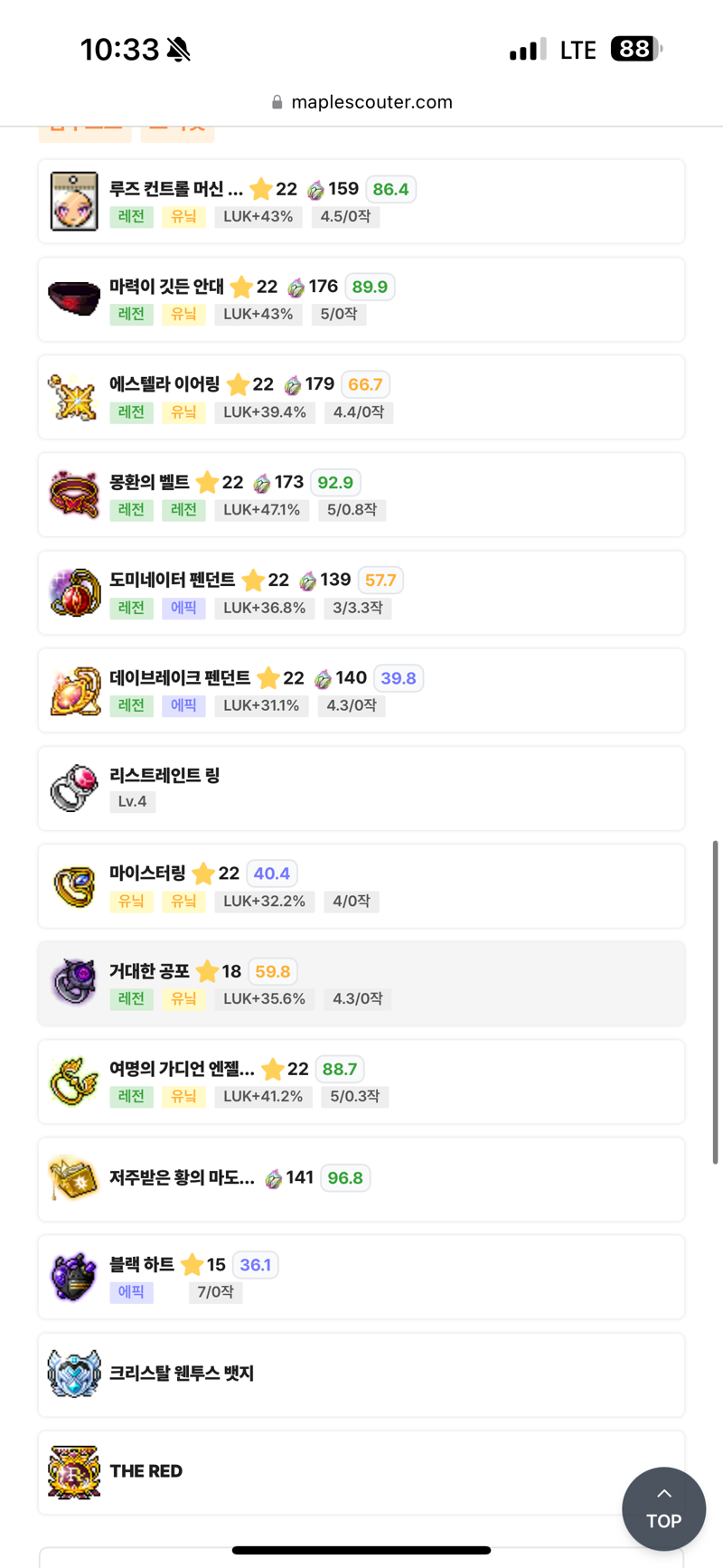Viewport: 723px width, 1568px height.
Task: Open the 여명의 가디언 엔젤 row
Action: tap(361, 1081)
